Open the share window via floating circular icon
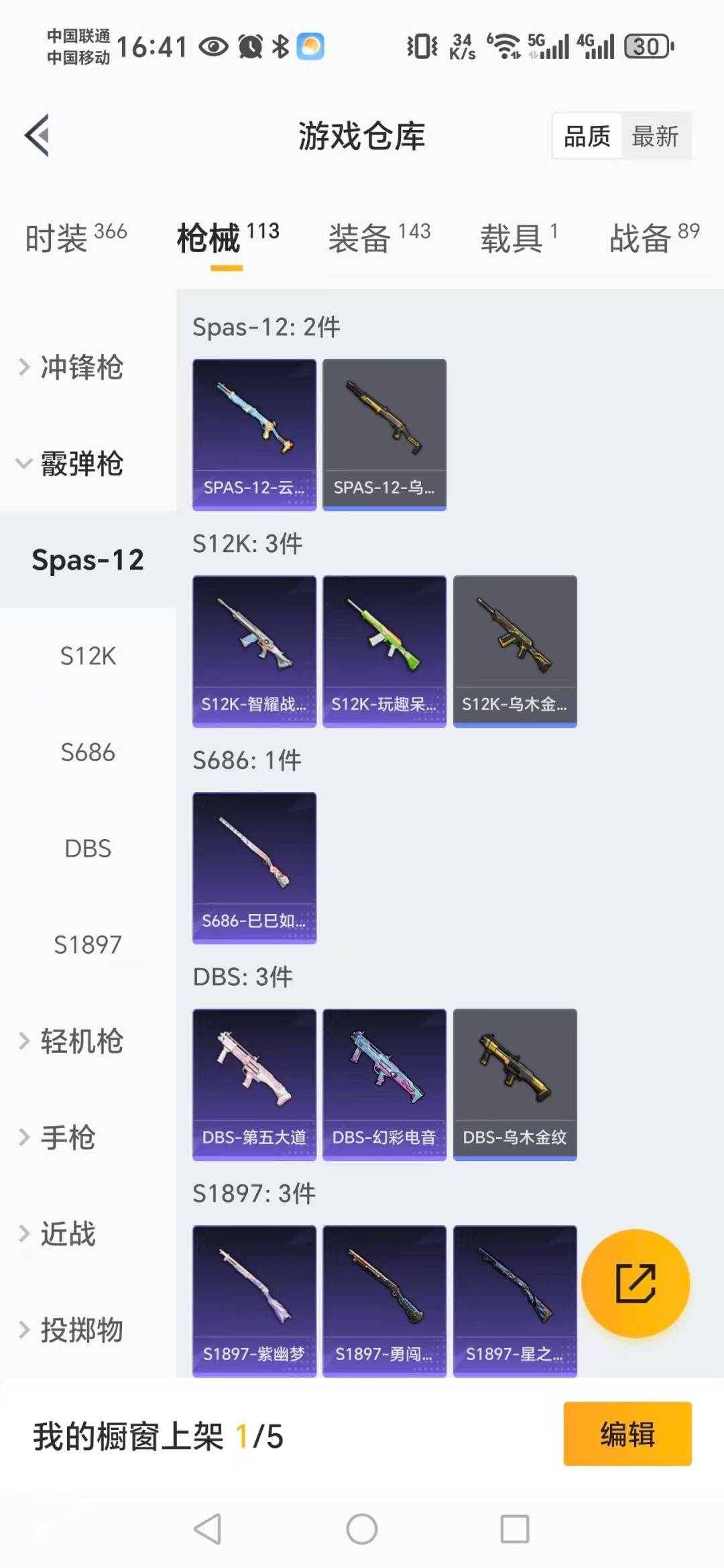This screenshot has width=724, height=1568. [x=635, y=1283]
